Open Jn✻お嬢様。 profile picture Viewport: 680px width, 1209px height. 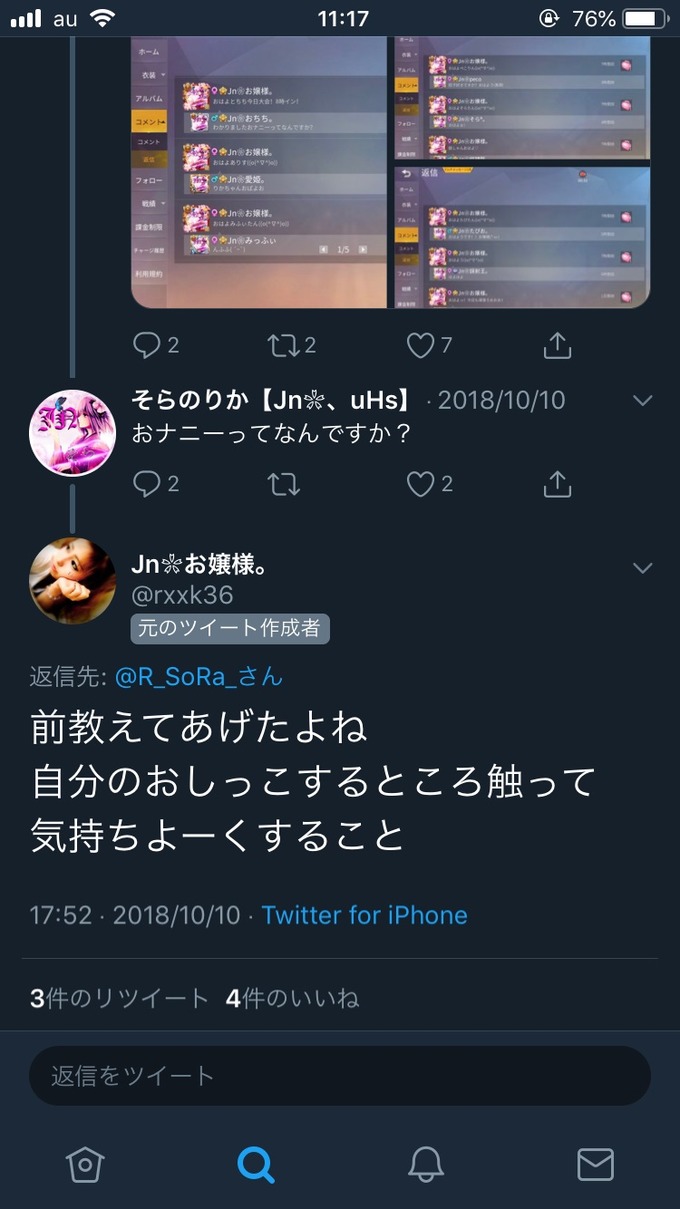tap(72, 581)
